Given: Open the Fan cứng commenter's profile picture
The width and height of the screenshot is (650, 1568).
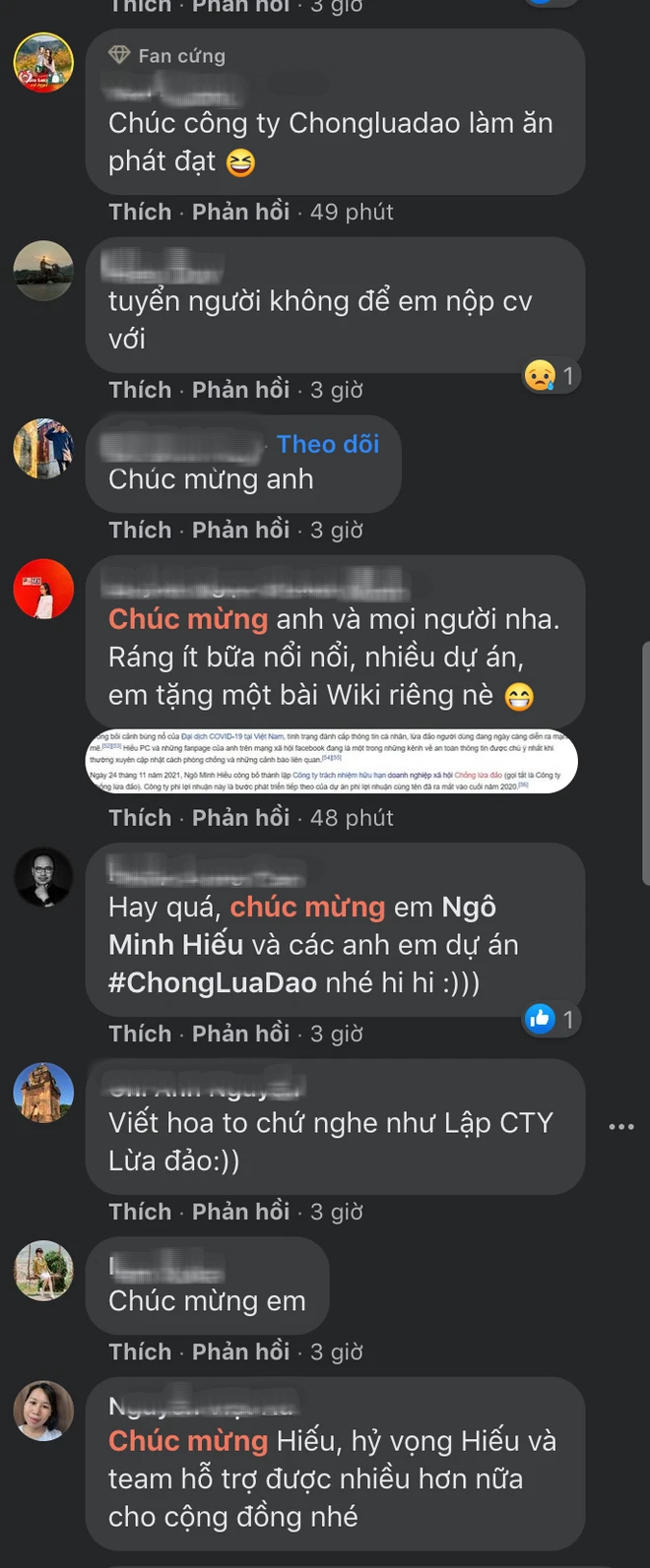Looking at the screenshot, I should [43, 63].
